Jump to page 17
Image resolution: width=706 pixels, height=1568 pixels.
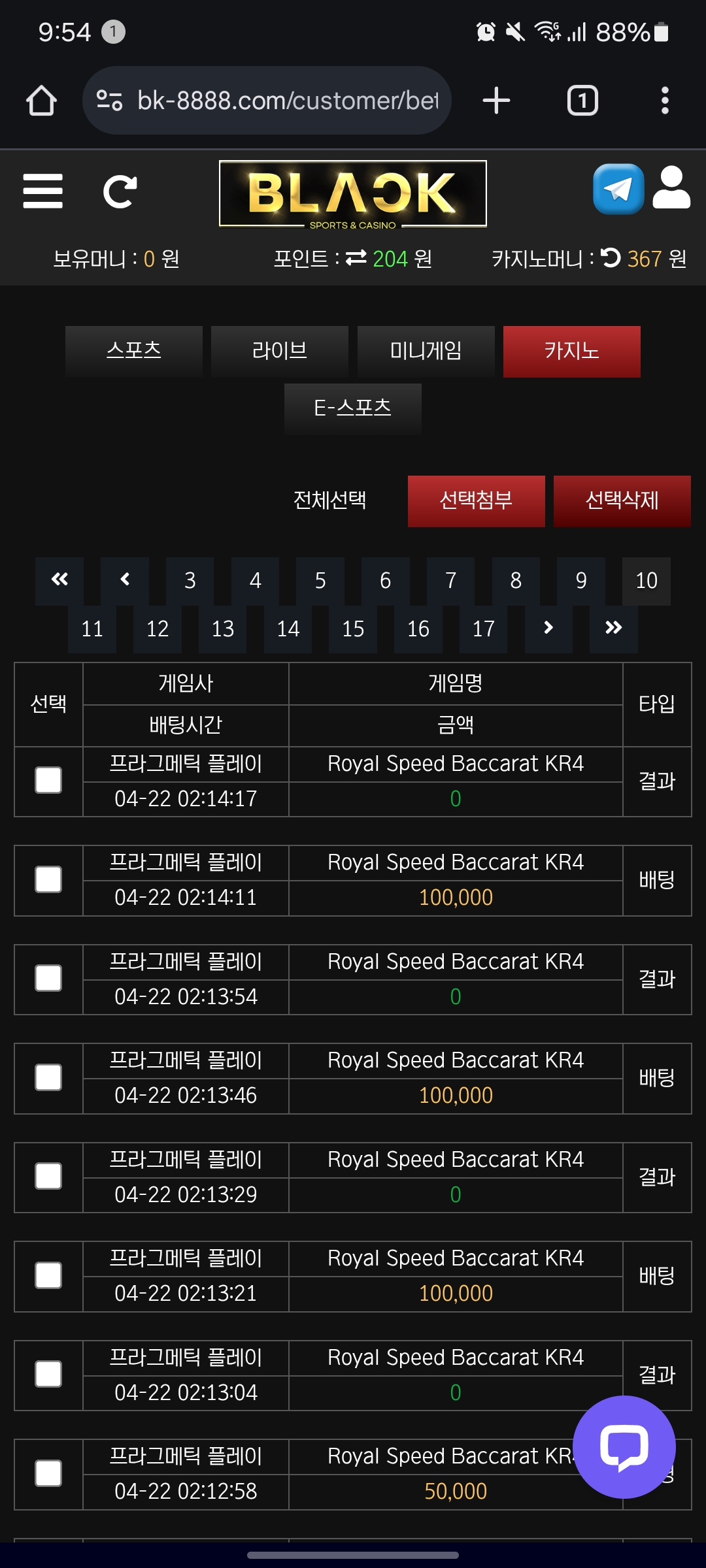[483, 629]
